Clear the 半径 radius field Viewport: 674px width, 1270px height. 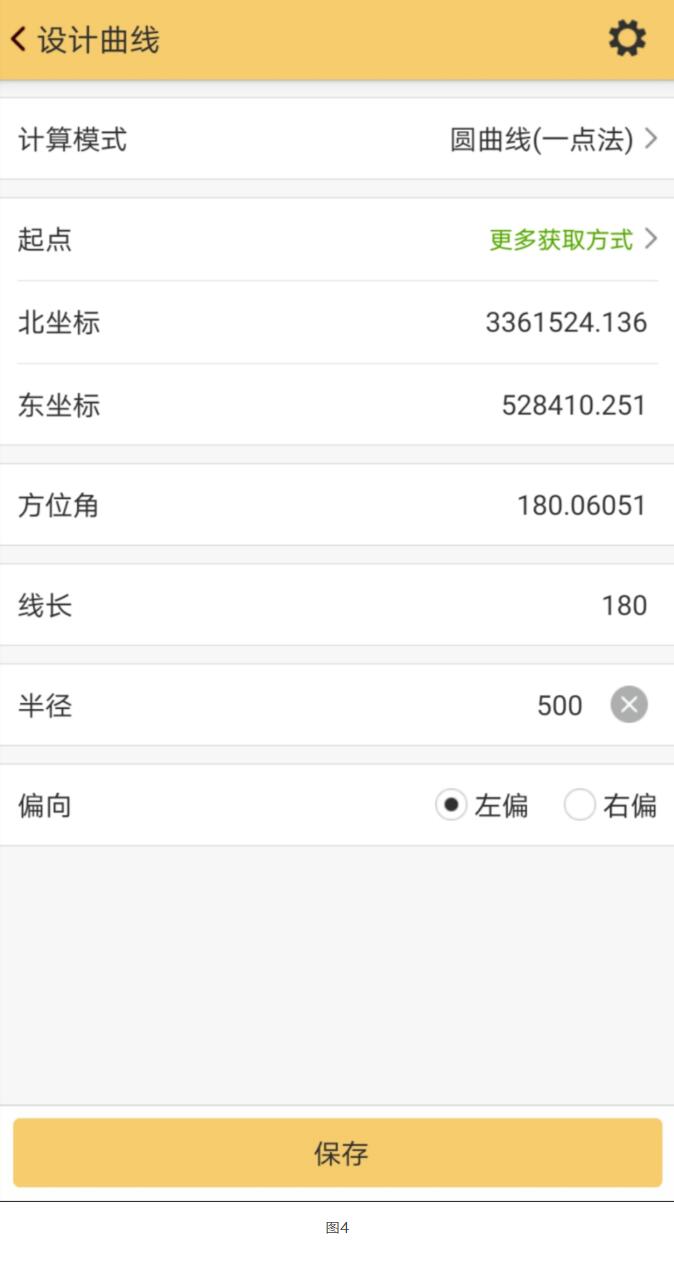coord(629,705)
